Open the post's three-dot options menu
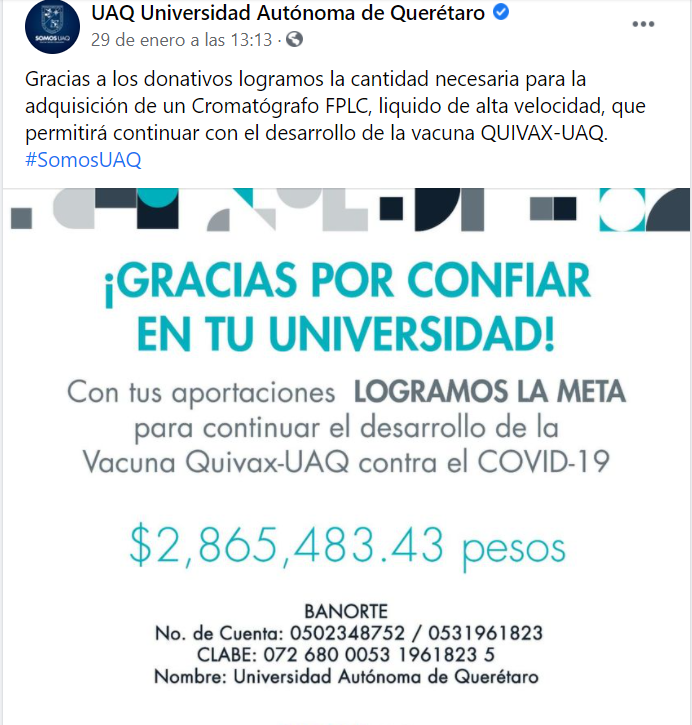 coord(646,26)
